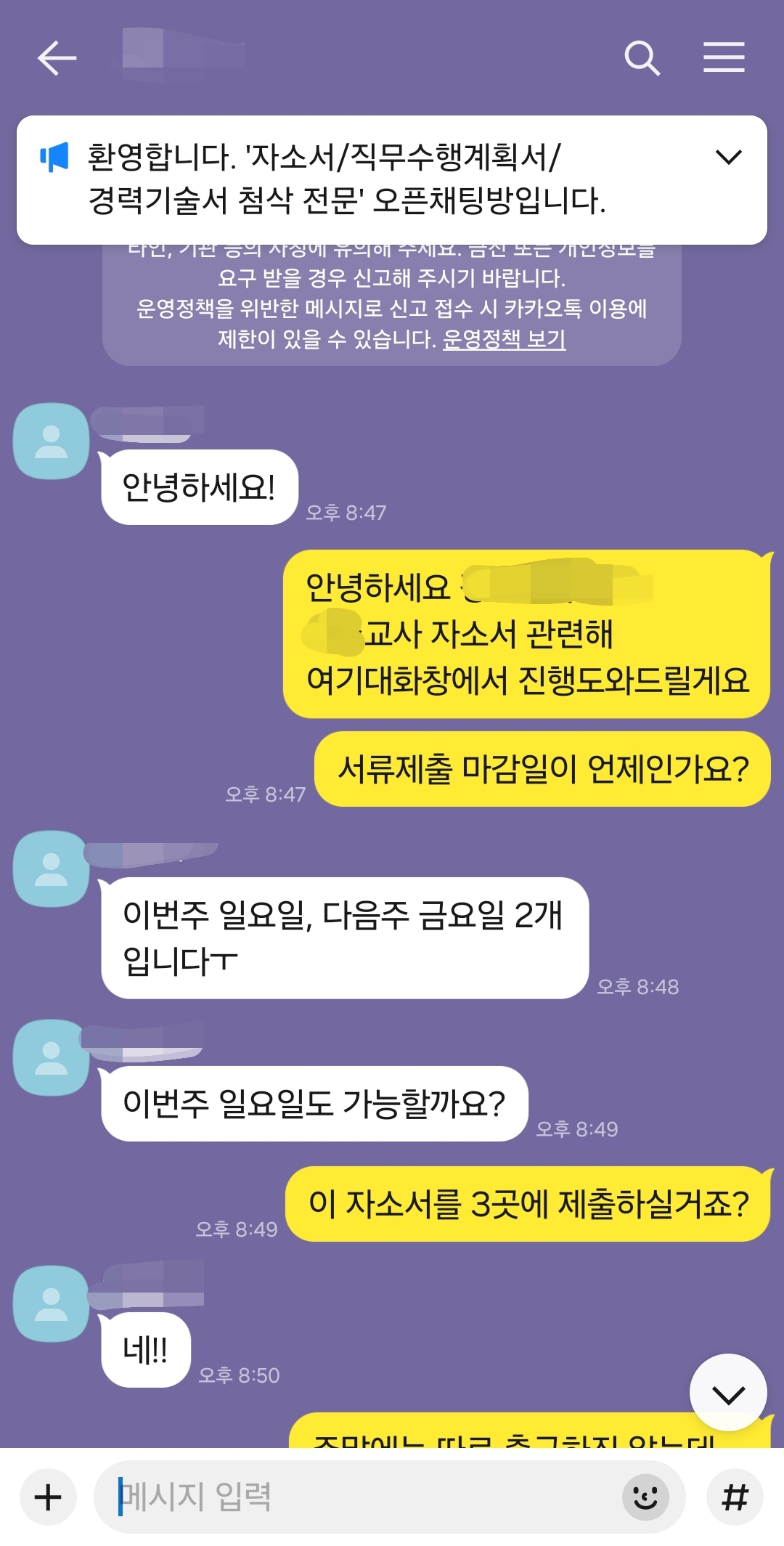Open the 운영정책 보기 link
The height and width of the screenshot is (1546, 784).
point(504,339)
